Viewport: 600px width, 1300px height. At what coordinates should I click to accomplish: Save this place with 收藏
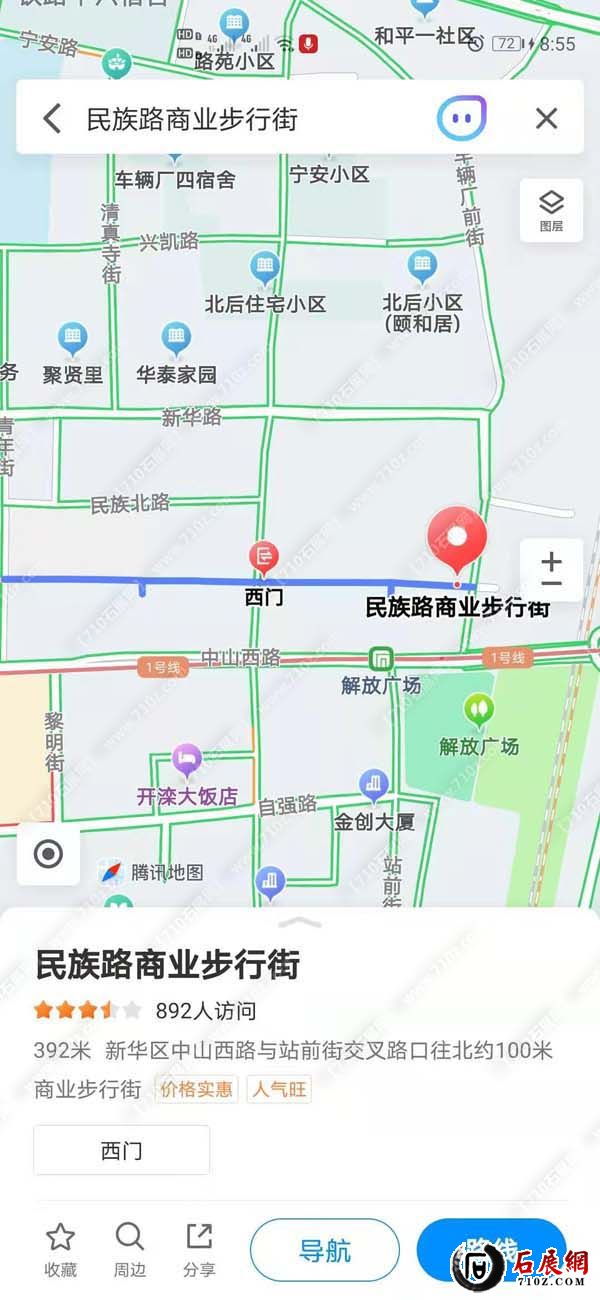[60, 1250]
